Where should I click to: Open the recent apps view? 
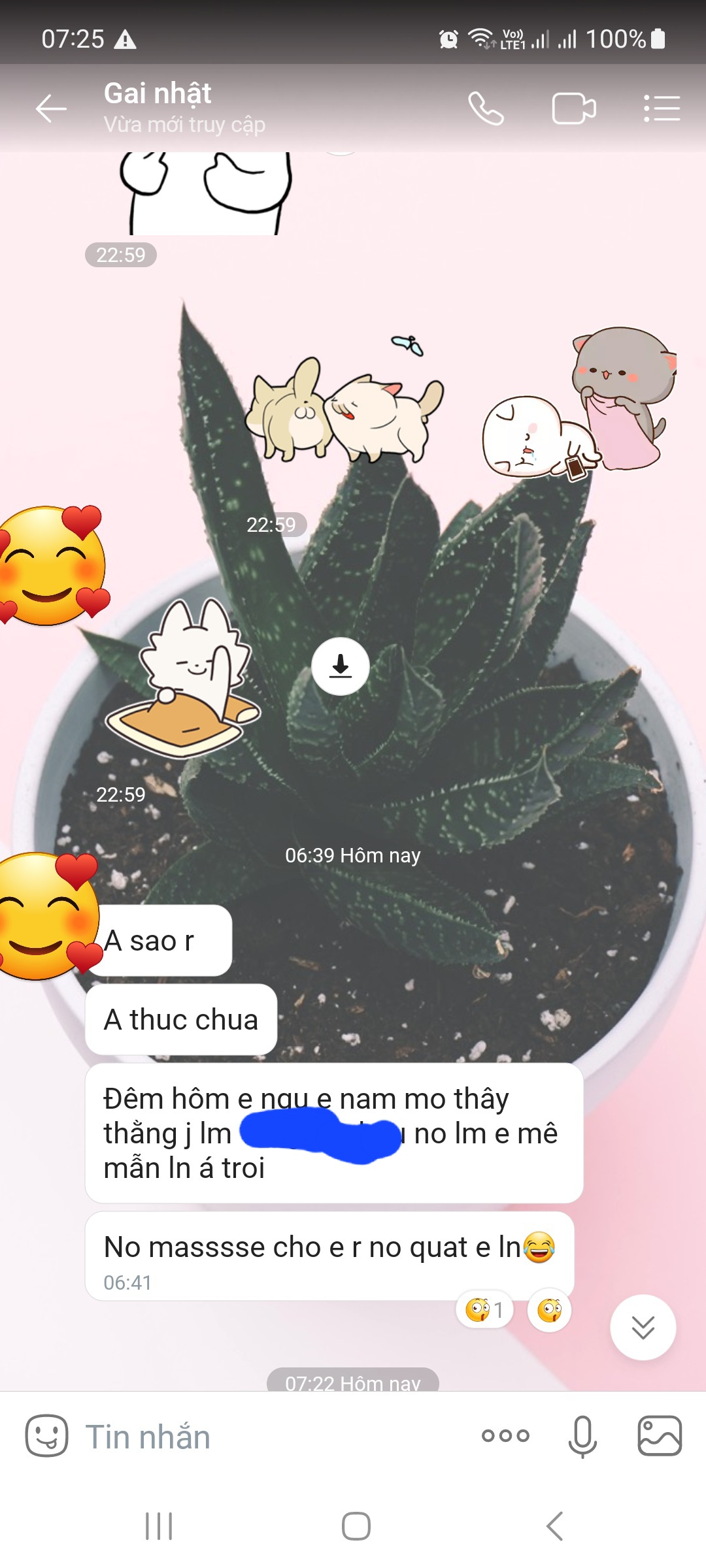159,1526
